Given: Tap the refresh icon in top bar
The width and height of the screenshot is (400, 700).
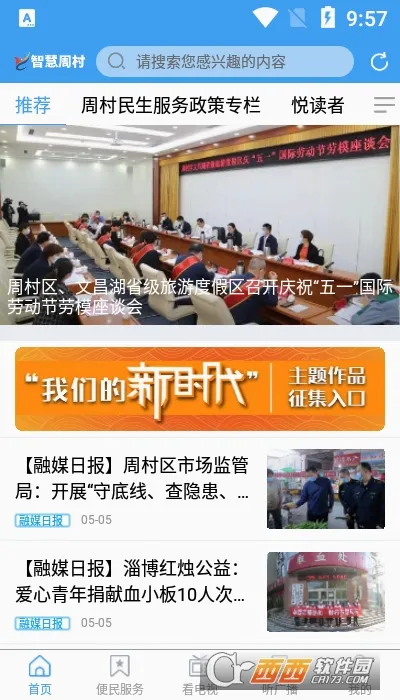Looking at the screenshot, I should (x=379, y=62).
